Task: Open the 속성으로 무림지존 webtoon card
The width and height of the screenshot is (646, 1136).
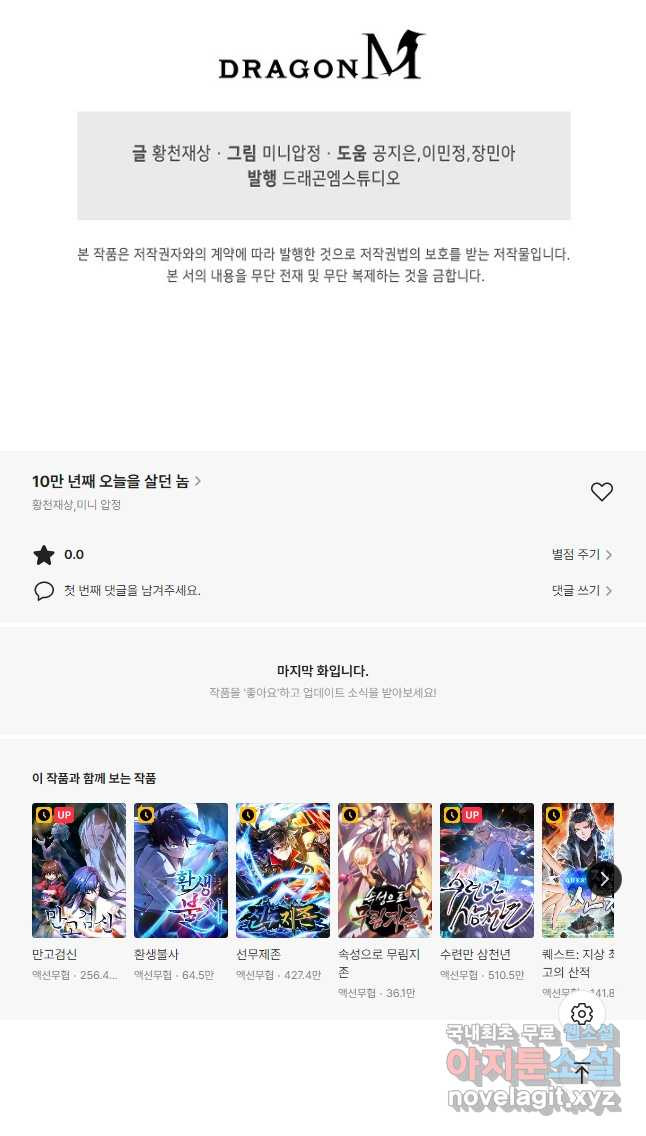Action: [x=385, y=870]
